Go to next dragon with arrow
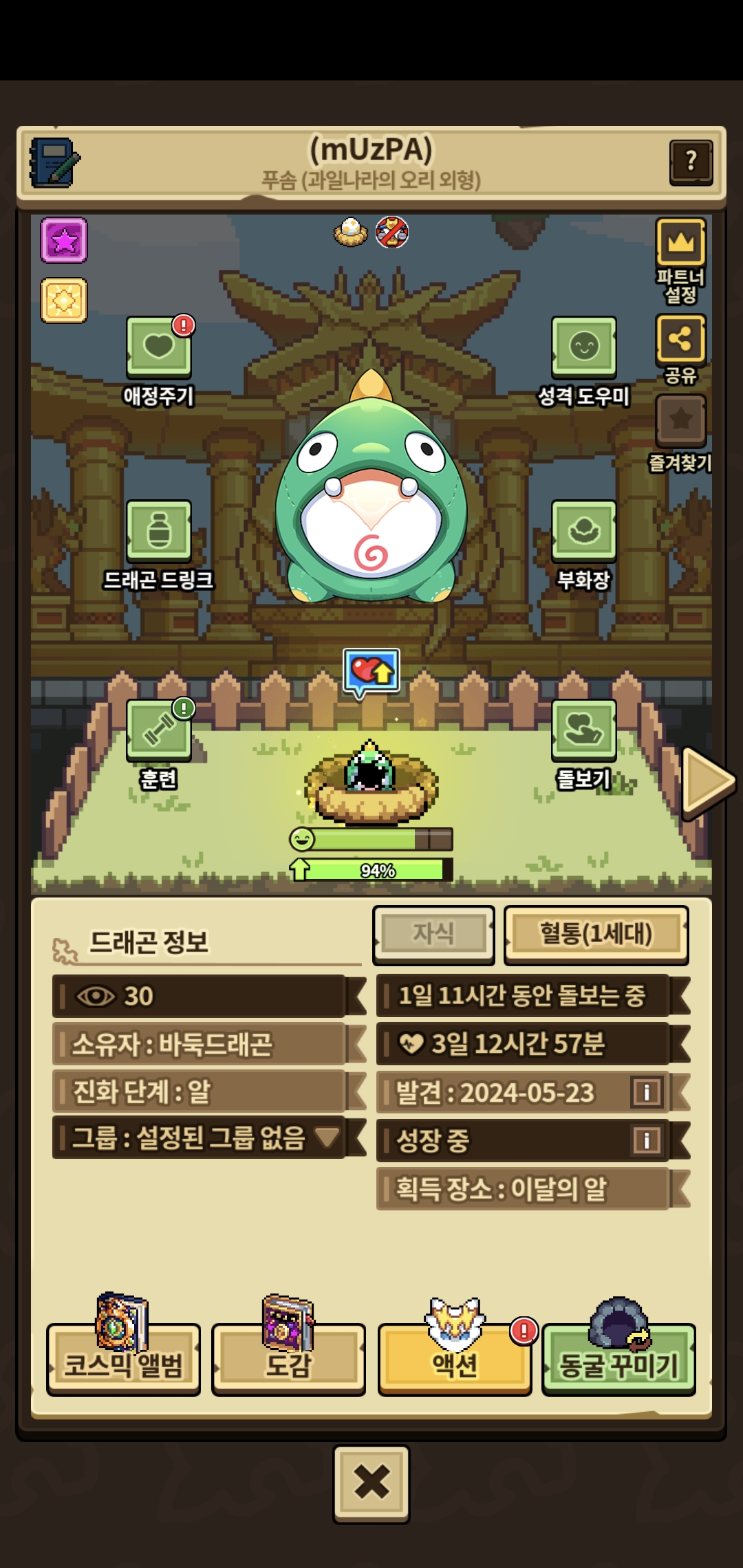The image size is (743, 1568). tap(709, 782)
